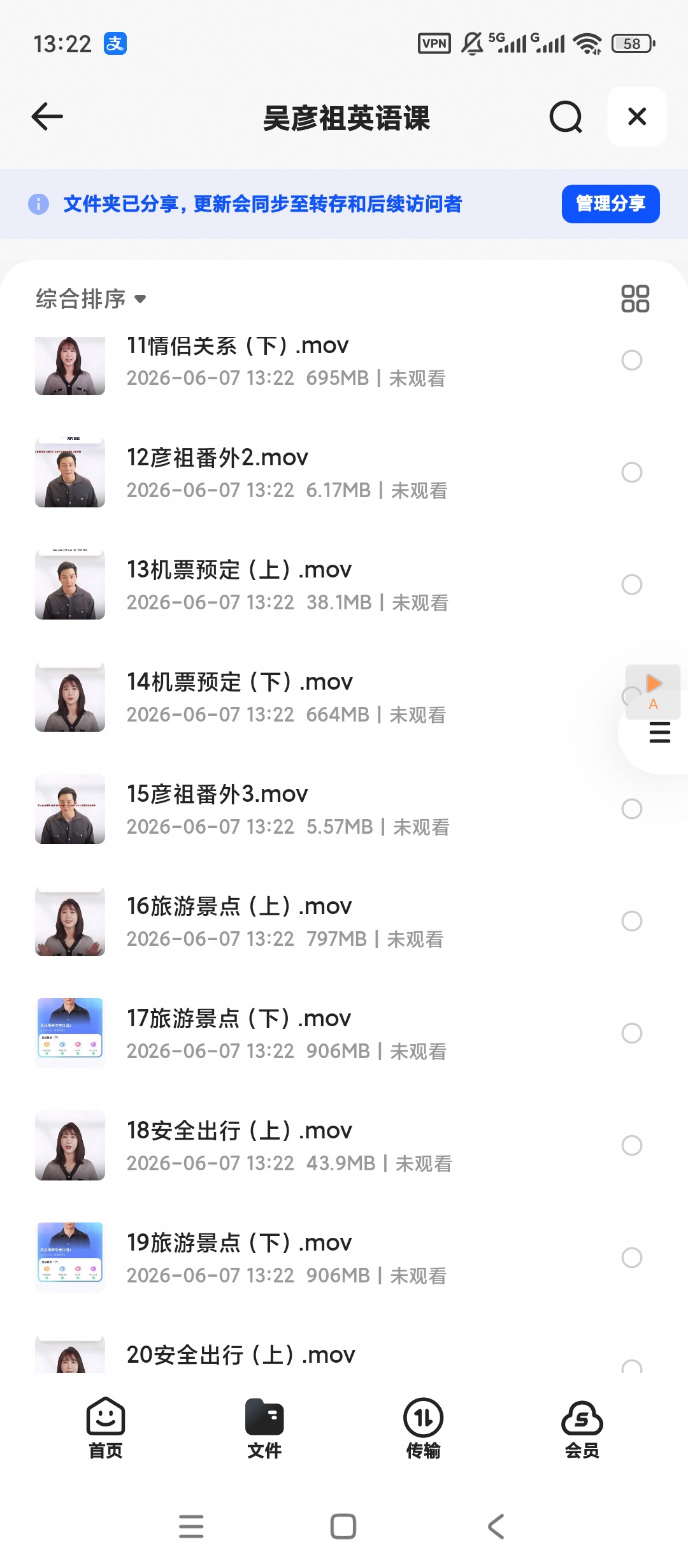This screenshot has height=1568, width=688.
Task: Tap the 管理分享 button
Action: (x=610, y=204)
